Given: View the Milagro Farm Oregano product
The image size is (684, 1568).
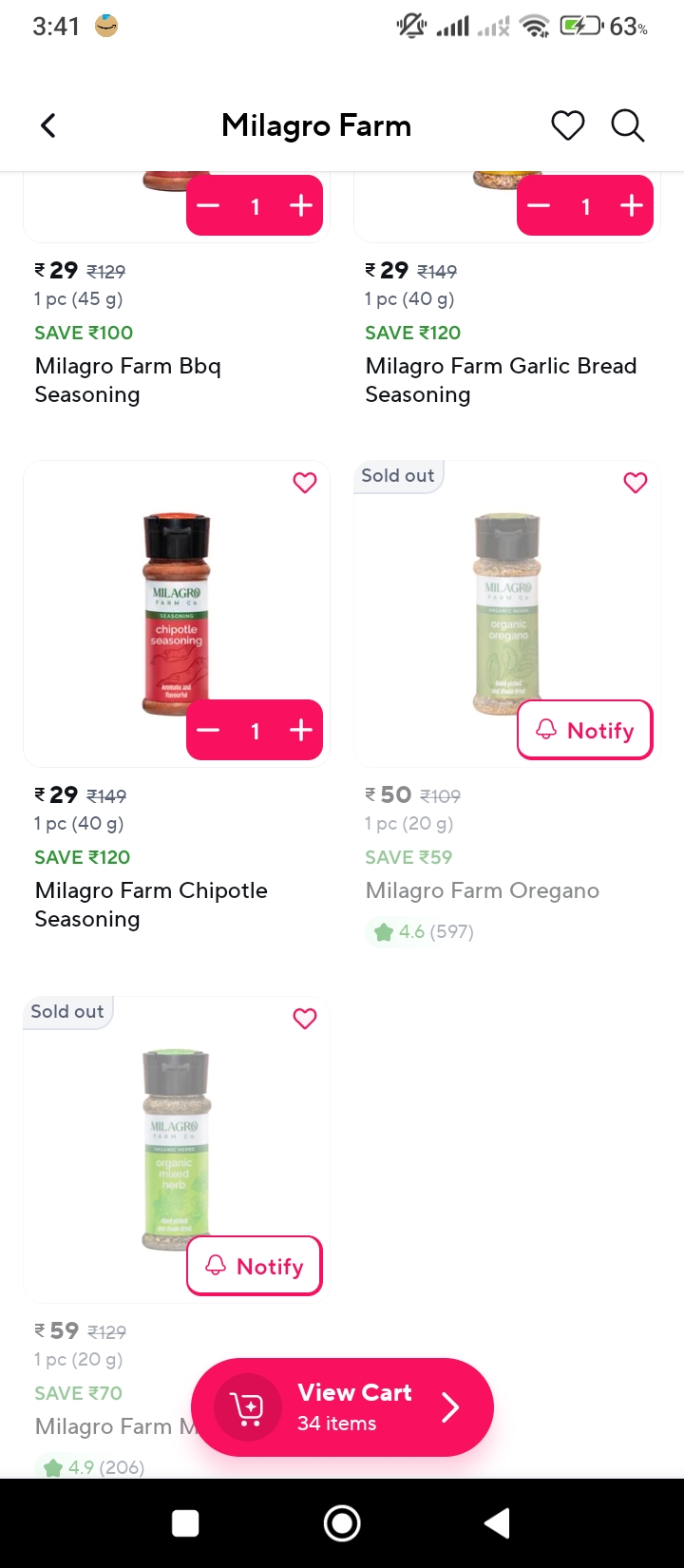Looking at the screenshot, I should point(482,890).
